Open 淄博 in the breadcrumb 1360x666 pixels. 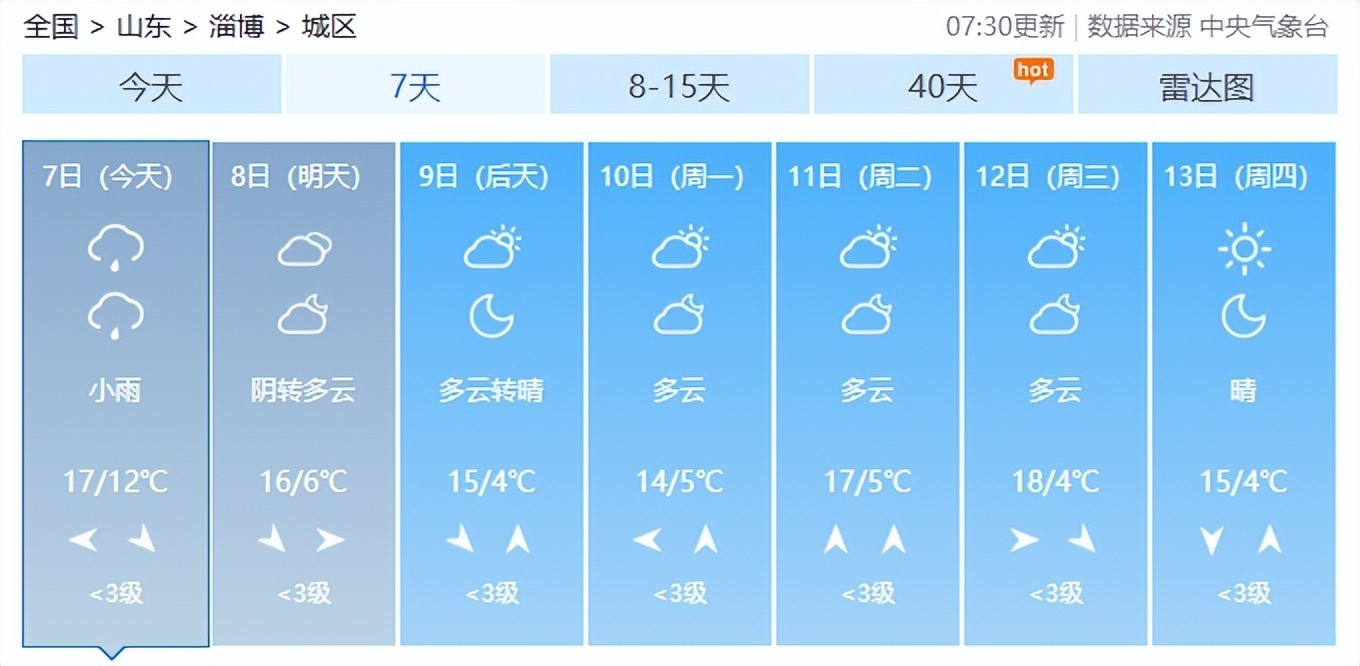[236, 26]
